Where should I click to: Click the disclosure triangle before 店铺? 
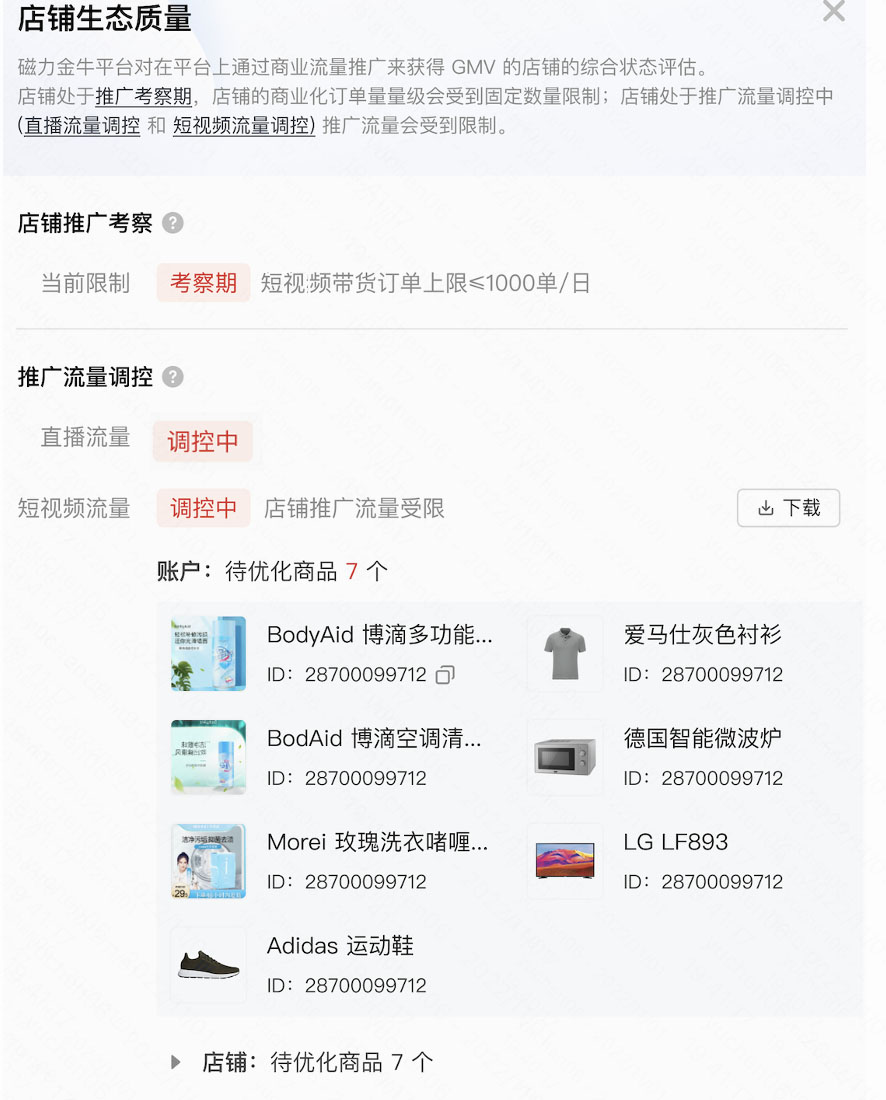(x=177, y=1062)
